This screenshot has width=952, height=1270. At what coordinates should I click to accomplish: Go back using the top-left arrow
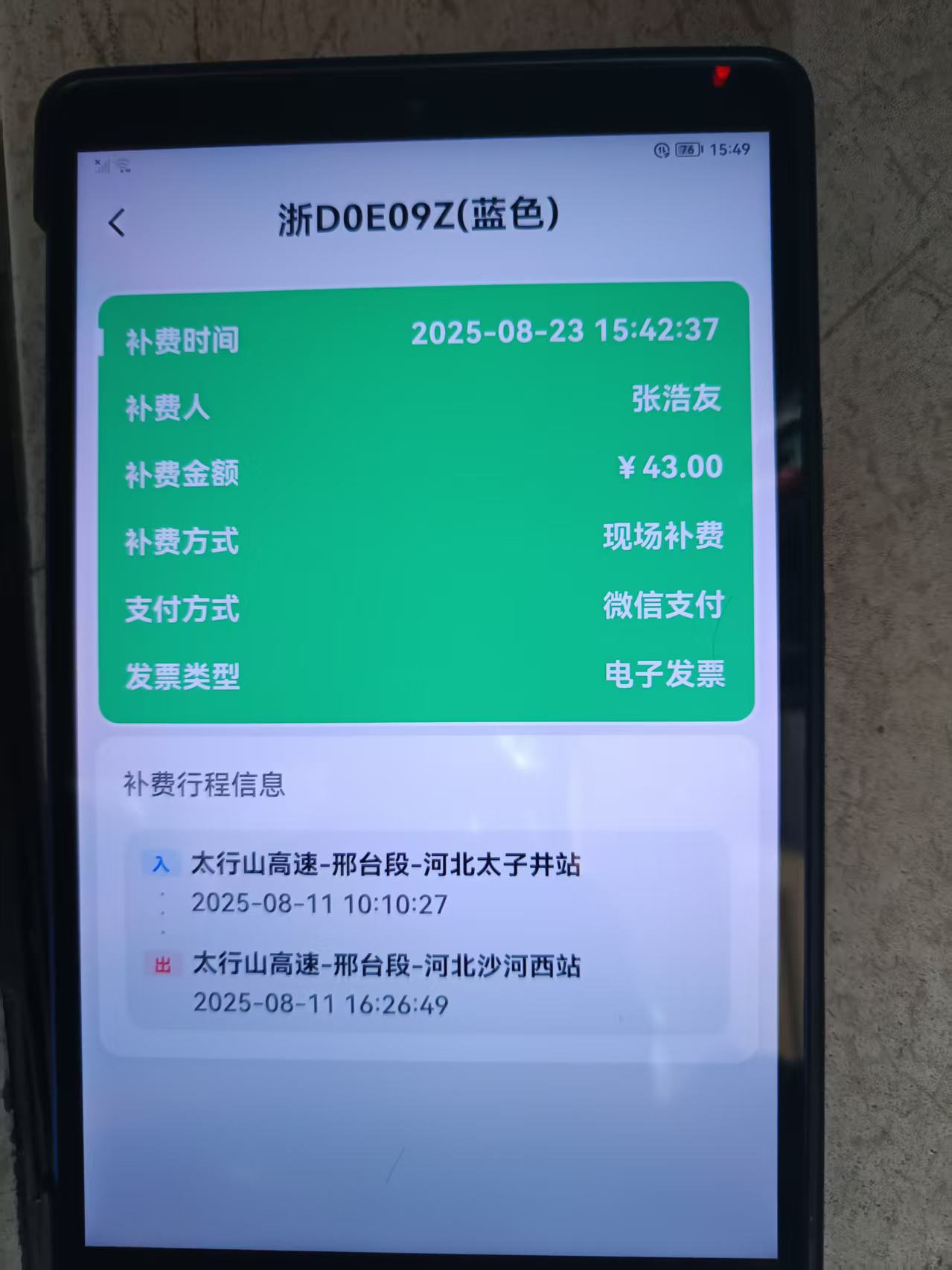[x=117, y=223]
